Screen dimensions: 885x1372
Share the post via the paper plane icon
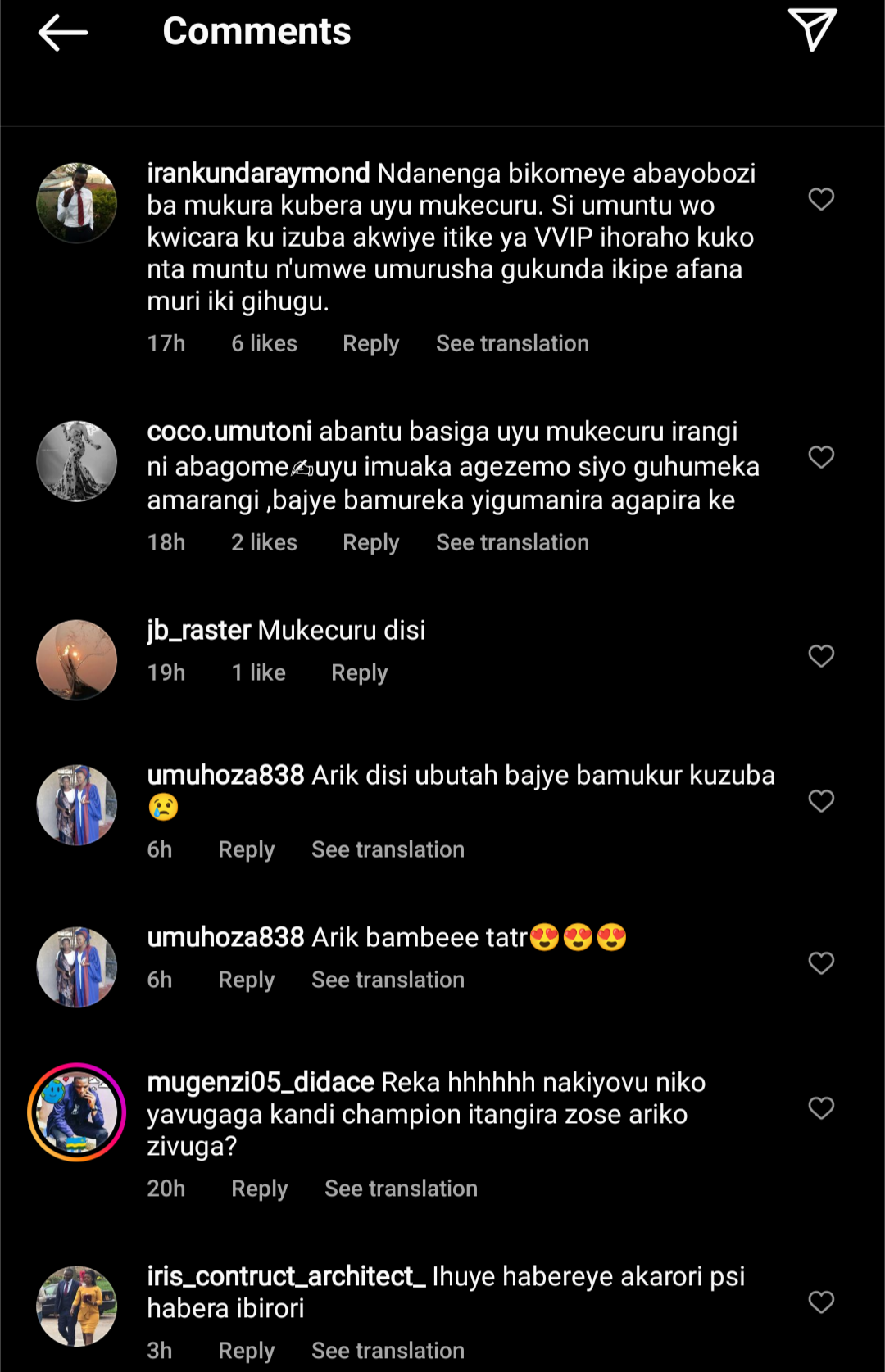click(811, 30)
